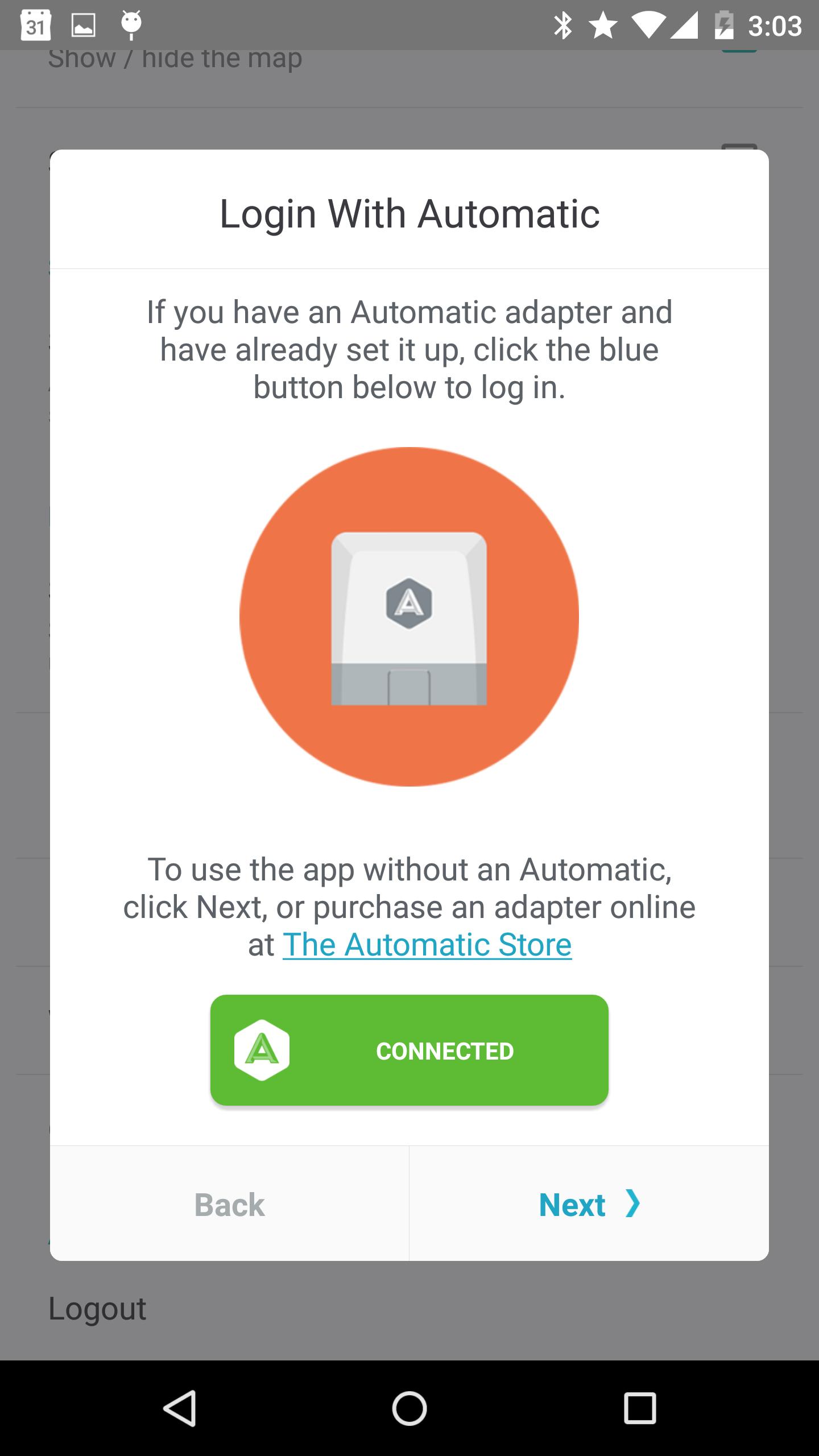Go to the home screen
The height and width of the screenshot is (1456, 819).
[409, 1408]
